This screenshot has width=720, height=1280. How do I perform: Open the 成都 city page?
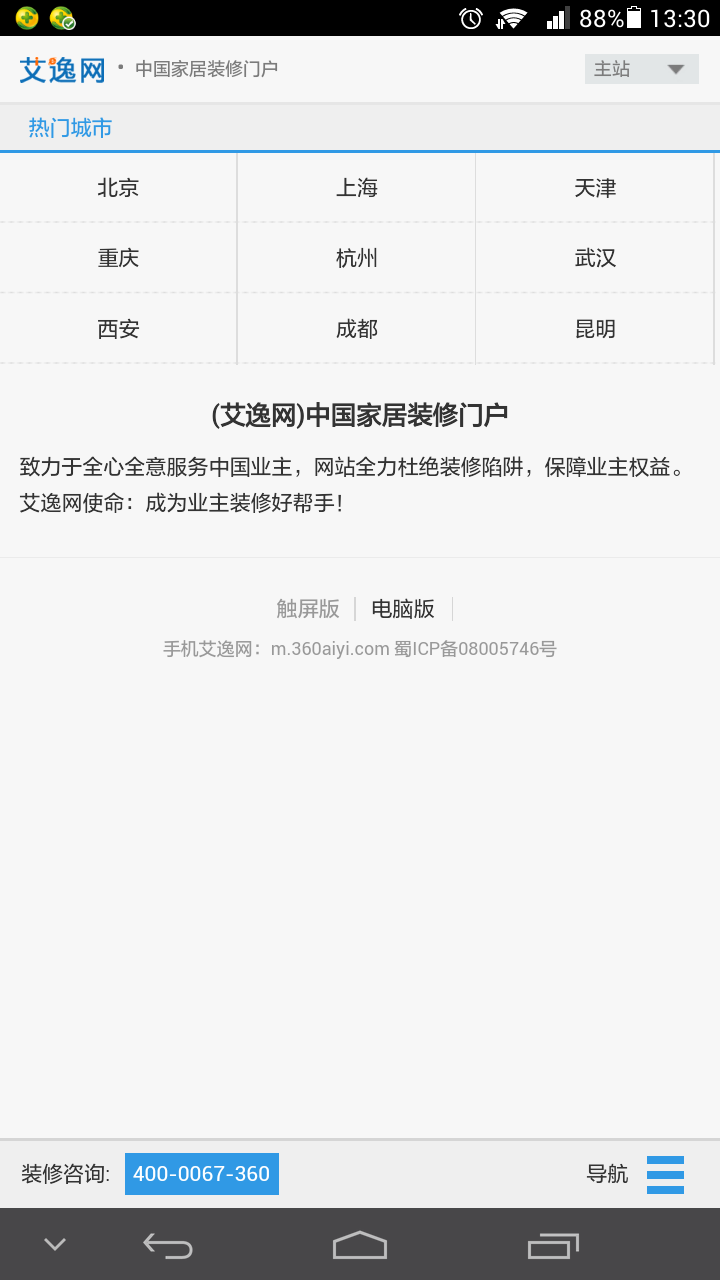point(356,329)
